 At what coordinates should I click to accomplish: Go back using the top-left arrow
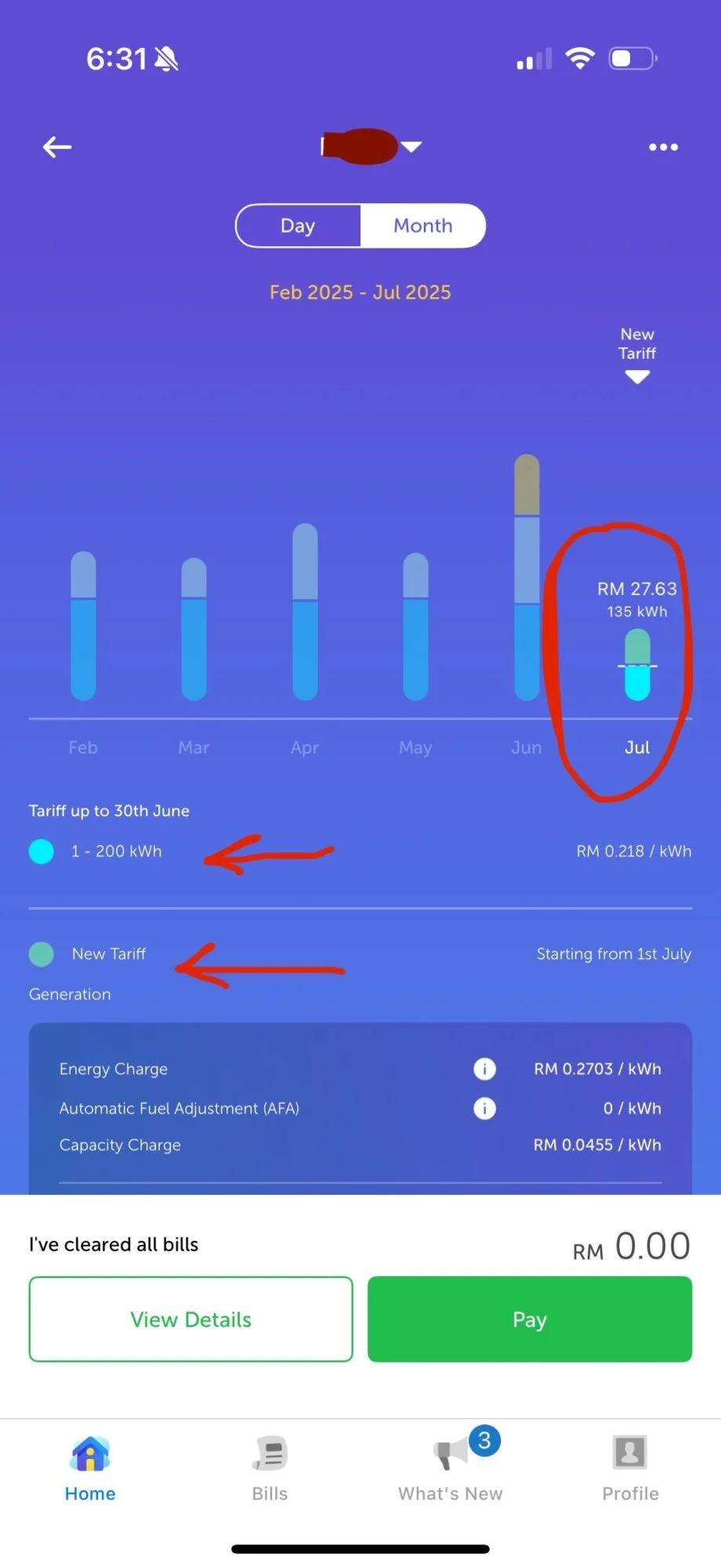point(57,147)
